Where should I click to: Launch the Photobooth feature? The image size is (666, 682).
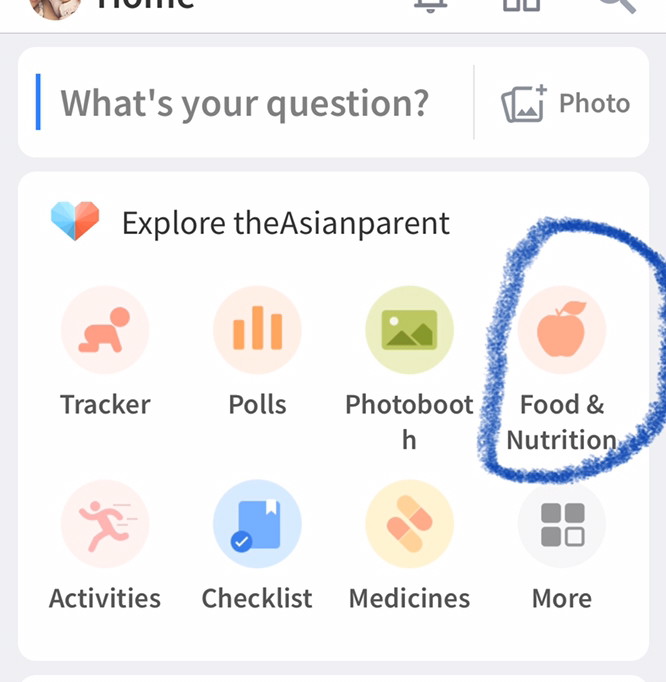click(409, 330)
